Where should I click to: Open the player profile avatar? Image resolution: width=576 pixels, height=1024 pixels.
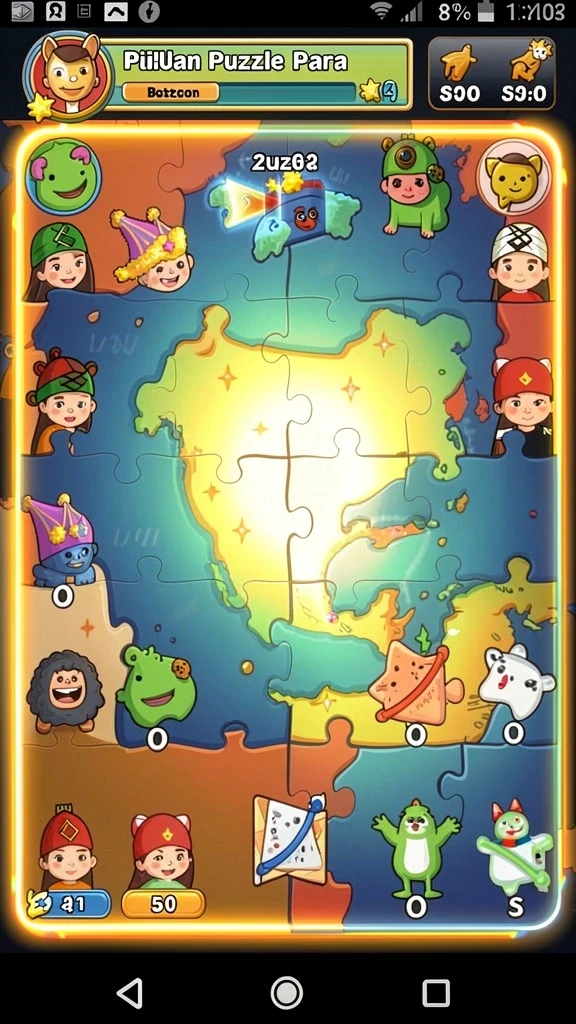[x=70, y=75]
